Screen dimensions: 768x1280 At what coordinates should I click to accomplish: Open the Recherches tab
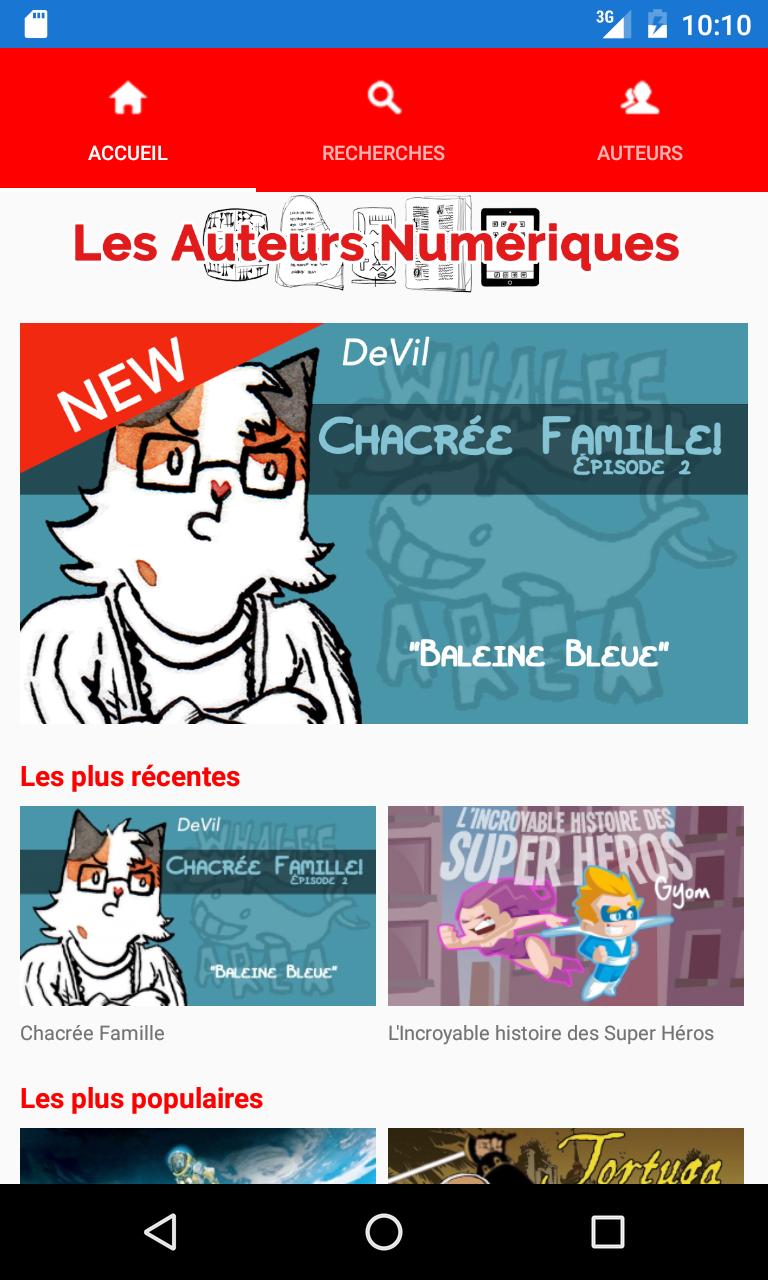[x=384, y=122]
